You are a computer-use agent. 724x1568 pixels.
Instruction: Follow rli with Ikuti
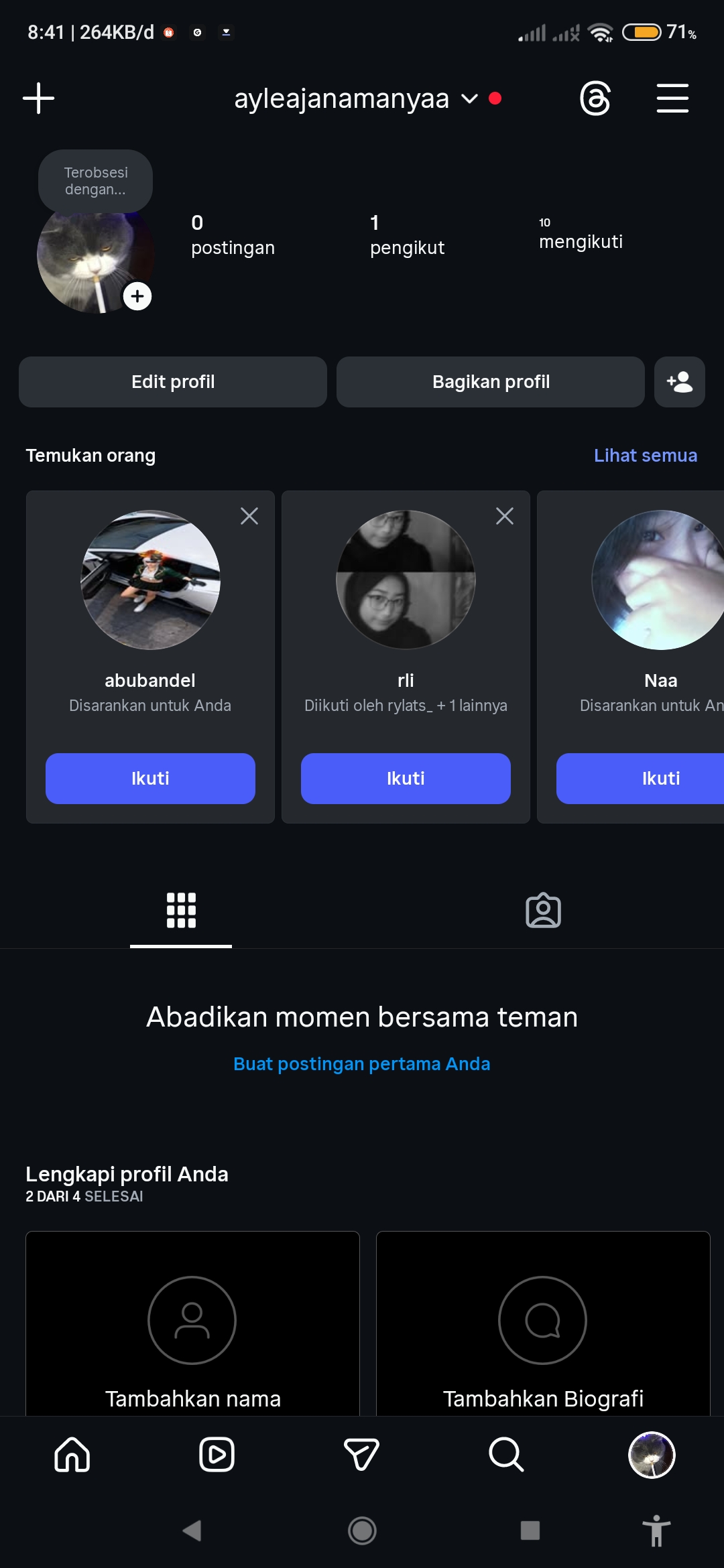pos(406,779)
